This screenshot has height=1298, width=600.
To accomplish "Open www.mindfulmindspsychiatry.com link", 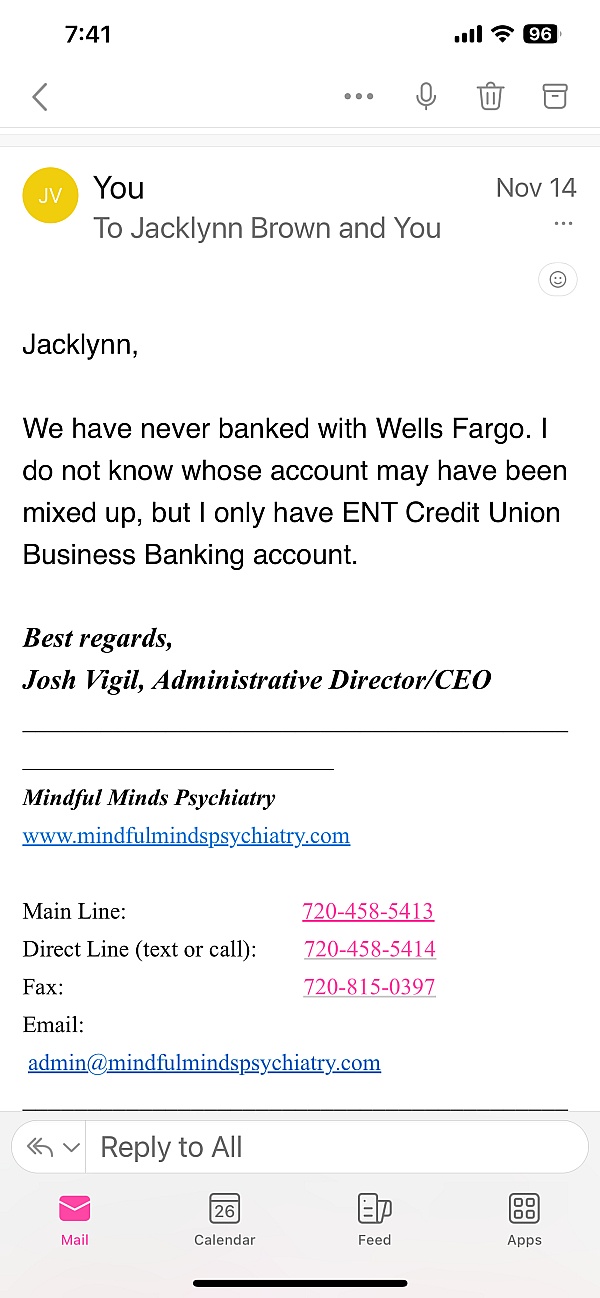I will coord(186,836).
